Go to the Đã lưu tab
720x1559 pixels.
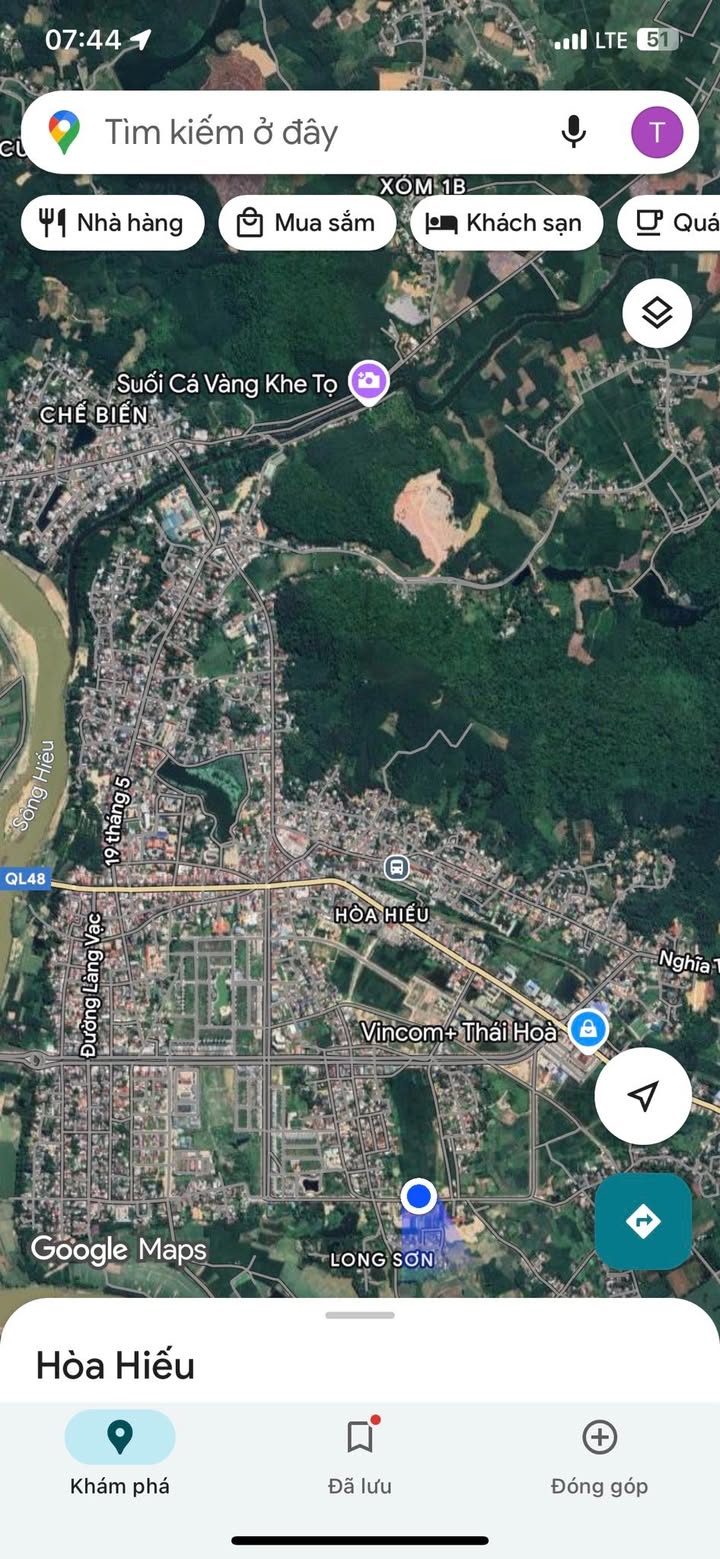[360, 1452]
